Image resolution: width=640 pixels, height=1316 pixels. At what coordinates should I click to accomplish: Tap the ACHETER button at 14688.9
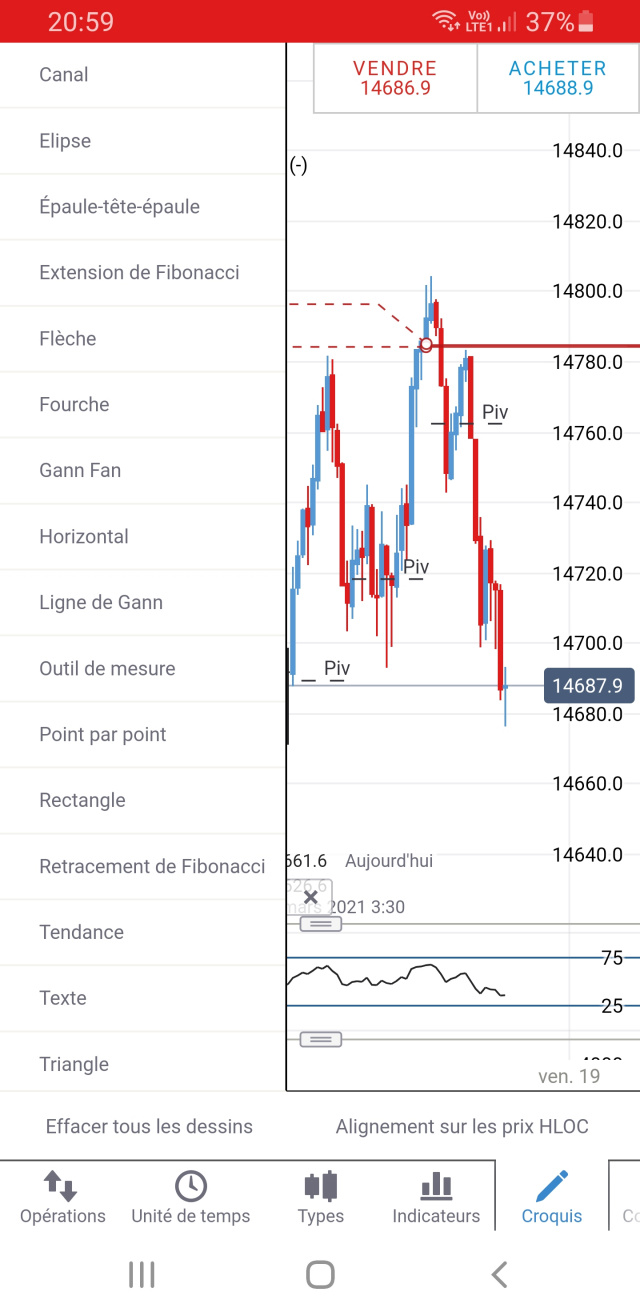click(x=558, y=78)
